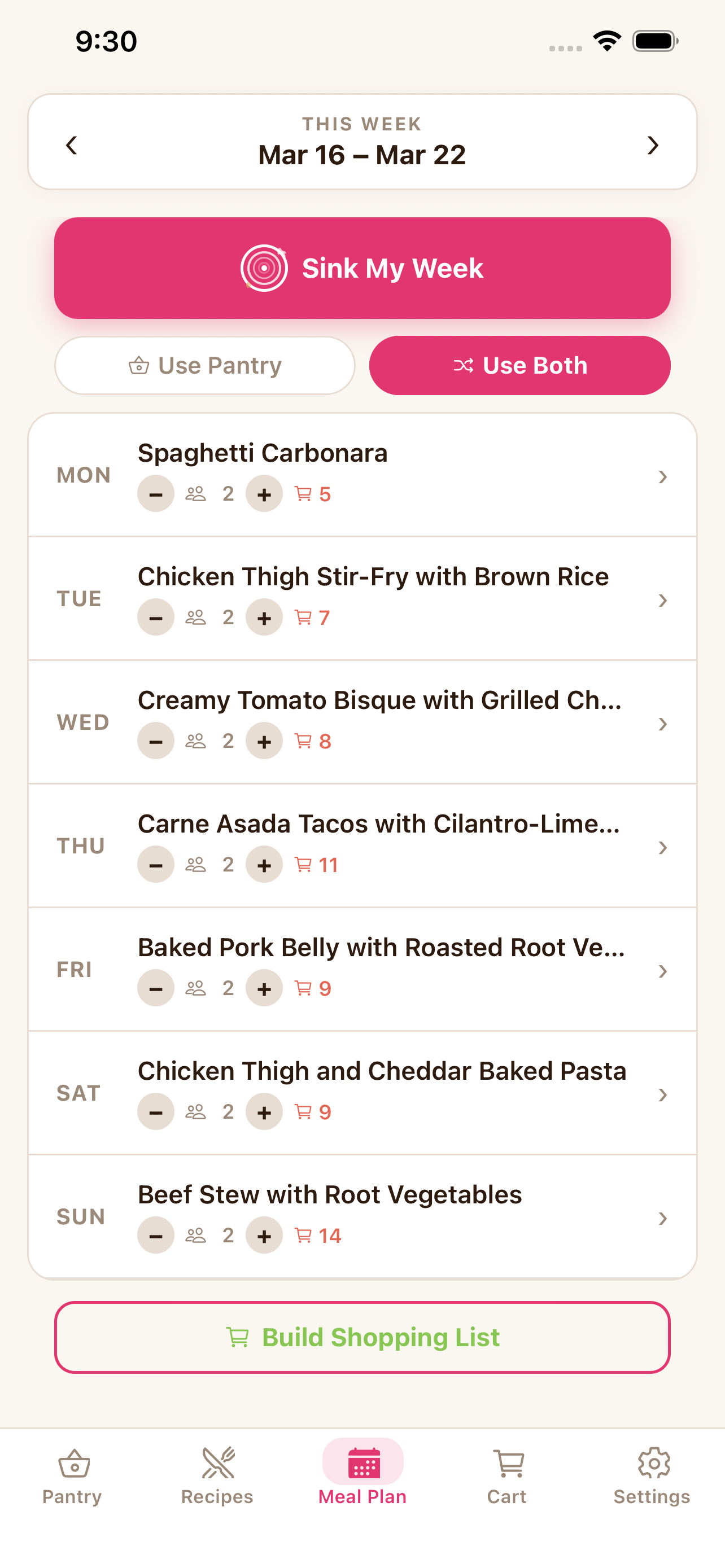The height and width of the screenshot is (1568, 725).
Task: Increase Wednesday's servings with the plus stepper
Action: (x=264, y=741)
